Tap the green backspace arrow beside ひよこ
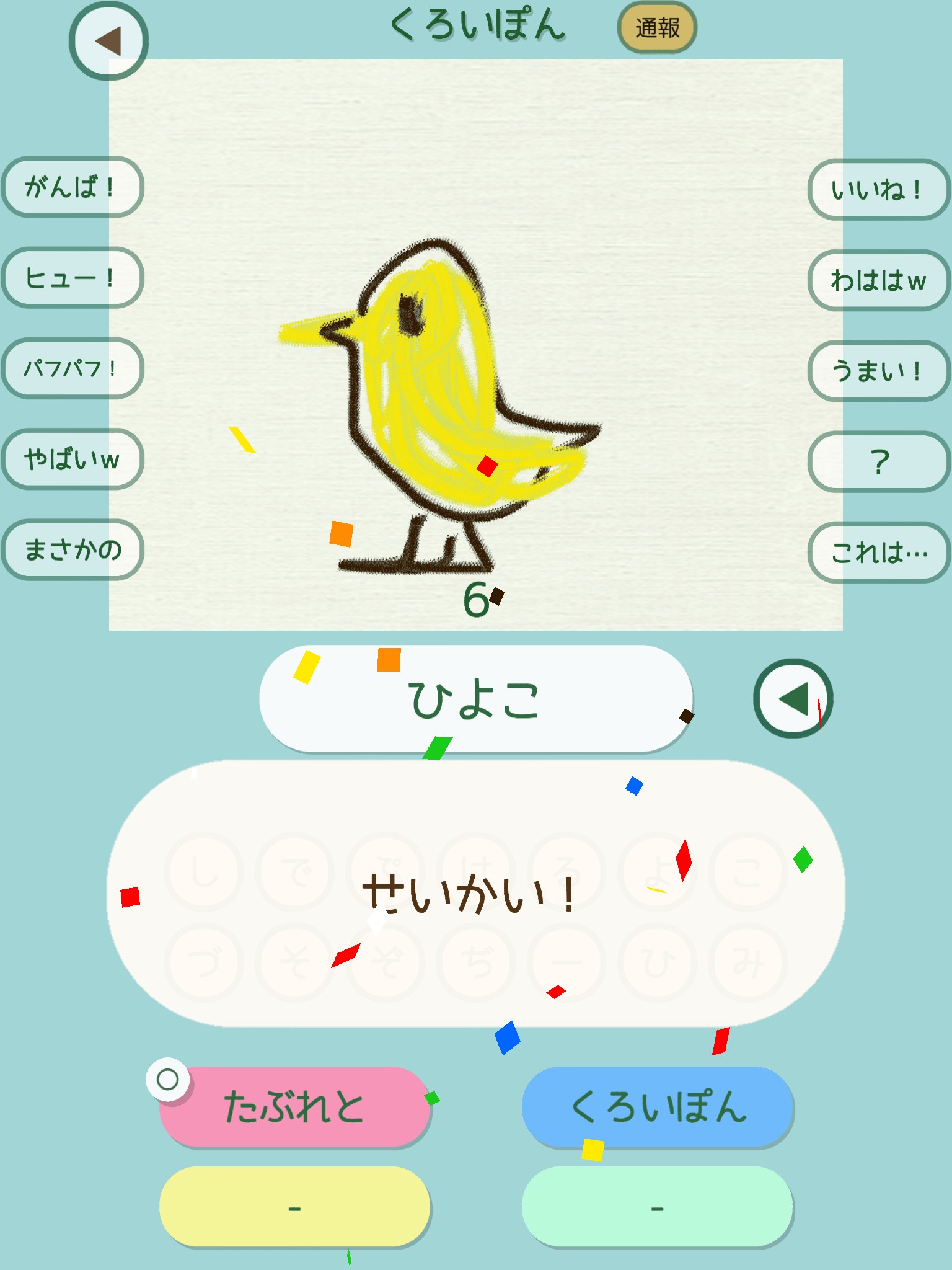This screenshot has height=1270, width=952. (x=793, y=698)
